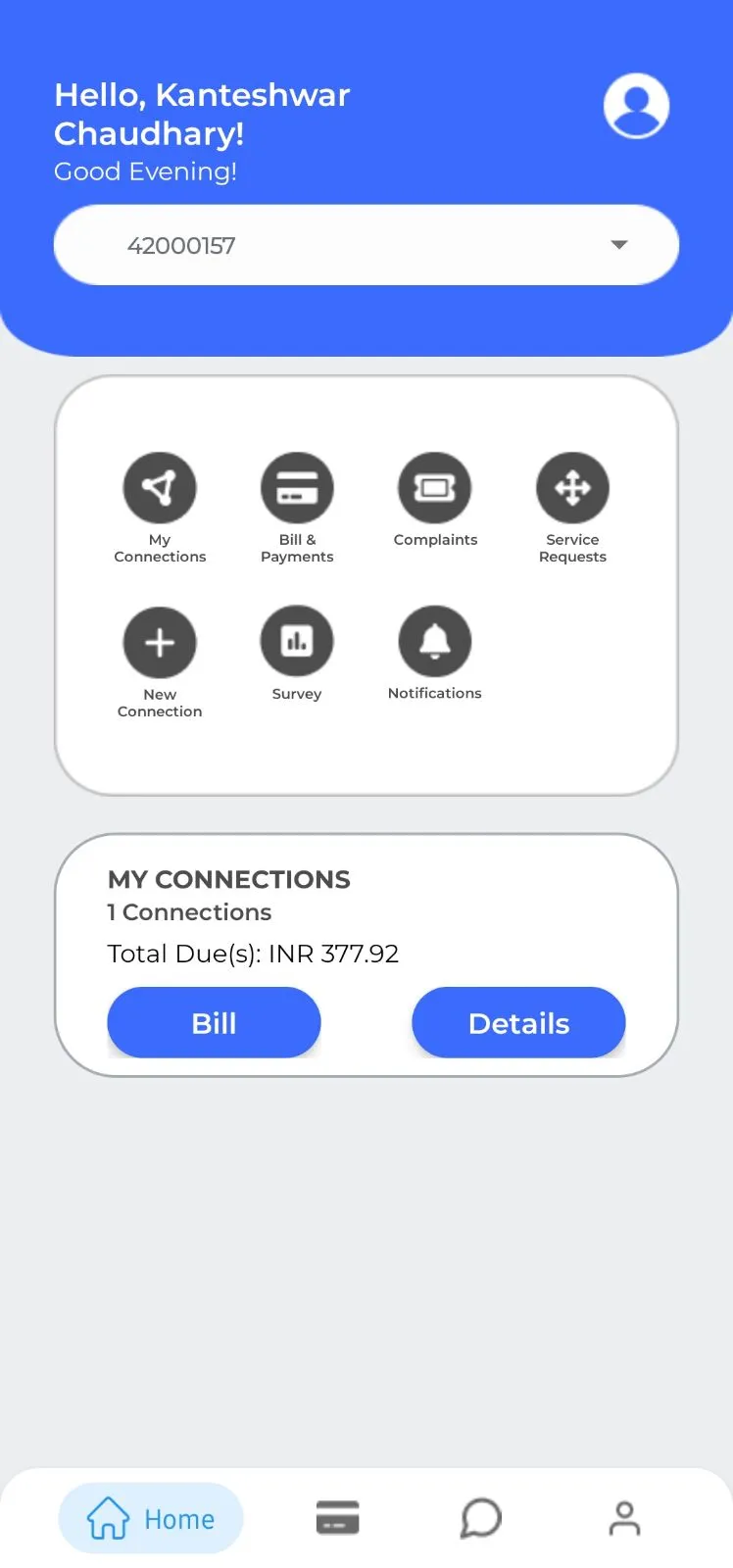Screen dimensions: 733x1568
Task: Check Notifications via the bell icon
Action: (434, 642)
